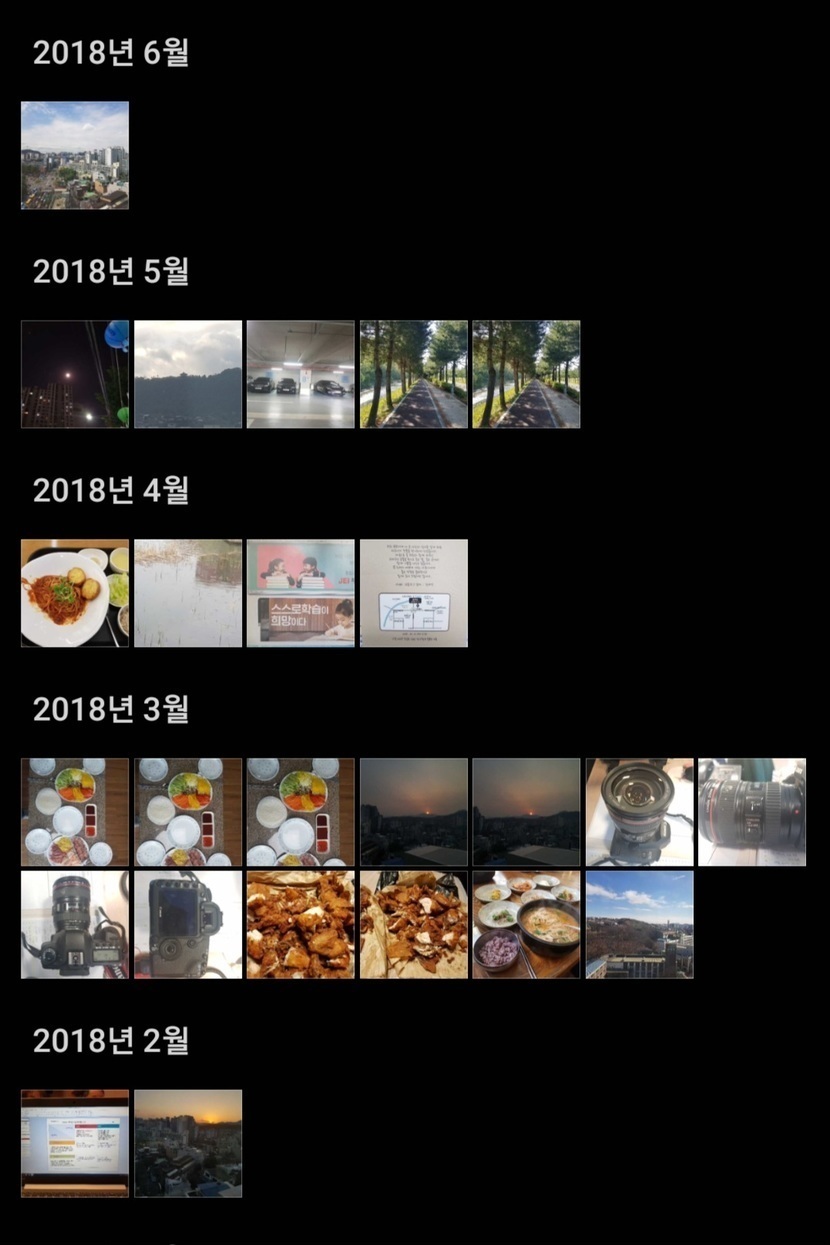The height and width of the screenshot is (1245, 830).
Task: Open the June 2018 city skyline photo
Action: pyautogui.click(x=75, y=155)
